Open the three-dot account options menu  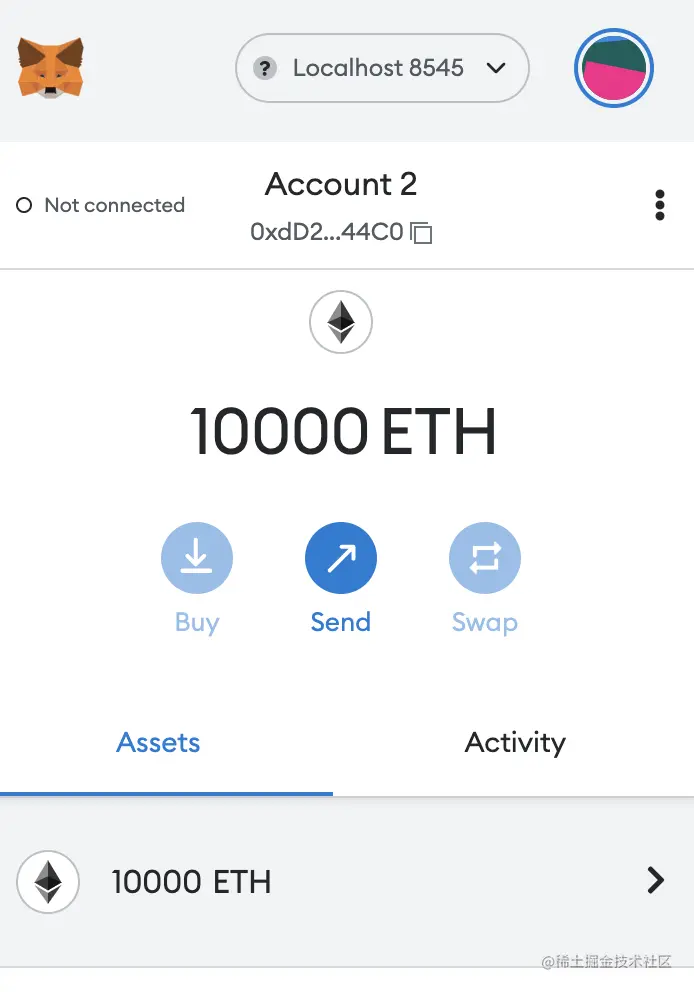pyautogui.click(x=659, y=204)
